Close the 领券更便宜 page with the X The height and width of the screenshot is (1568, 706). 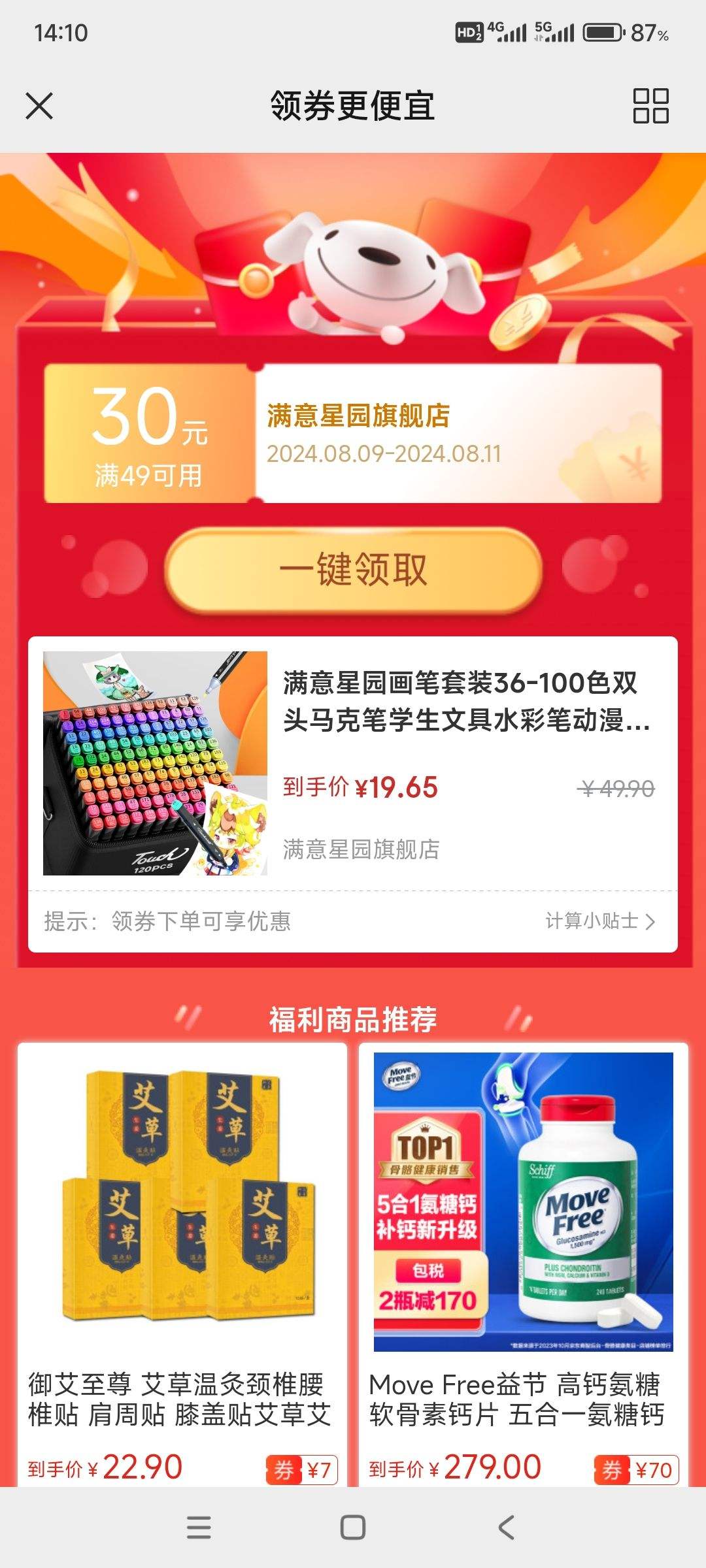point(39,106)
